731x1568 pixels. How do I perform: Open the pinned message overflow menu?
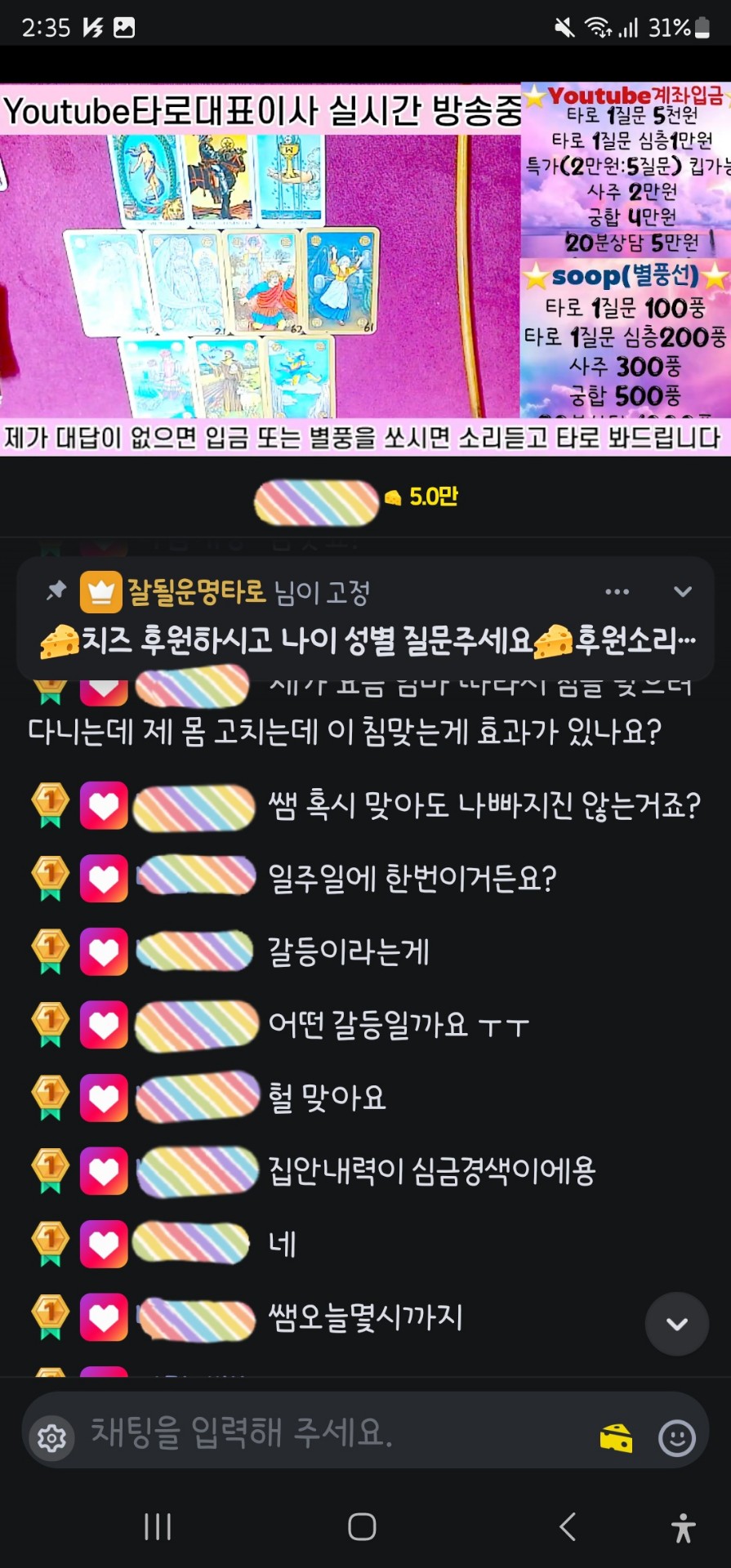[617, 591]
